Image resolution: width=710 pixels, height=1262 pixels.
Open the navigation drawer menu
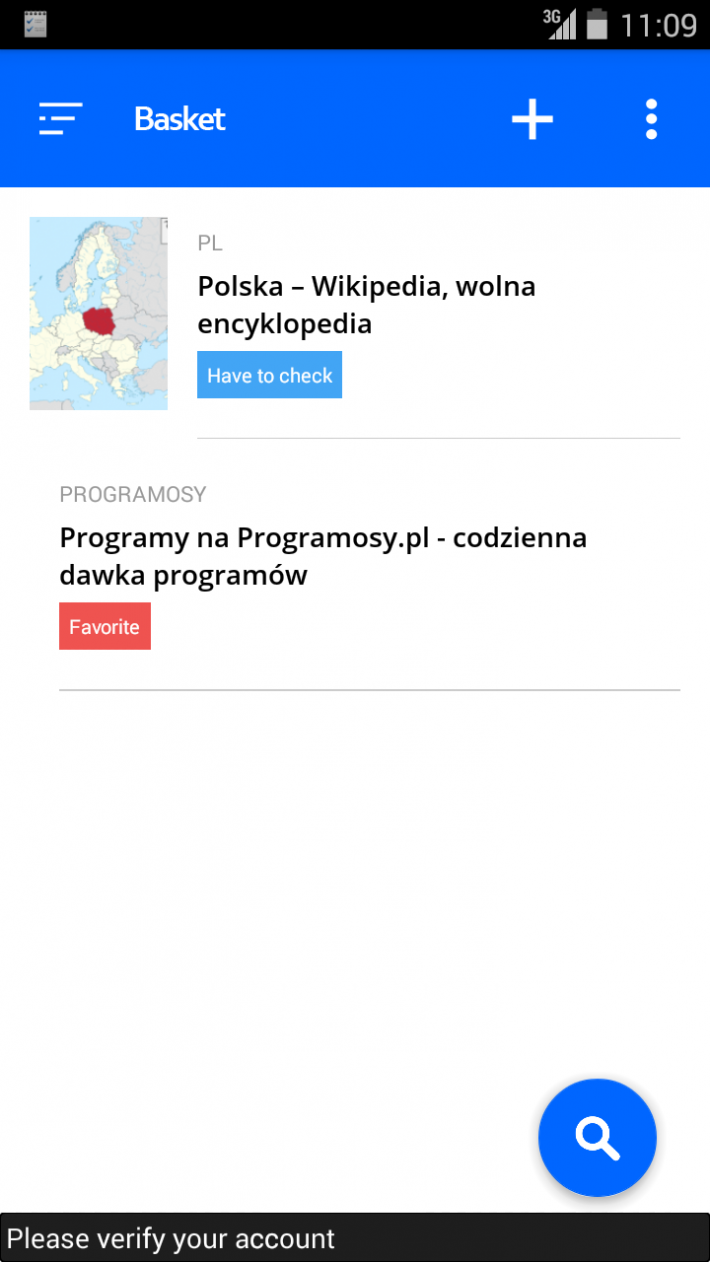coord(60,119)
